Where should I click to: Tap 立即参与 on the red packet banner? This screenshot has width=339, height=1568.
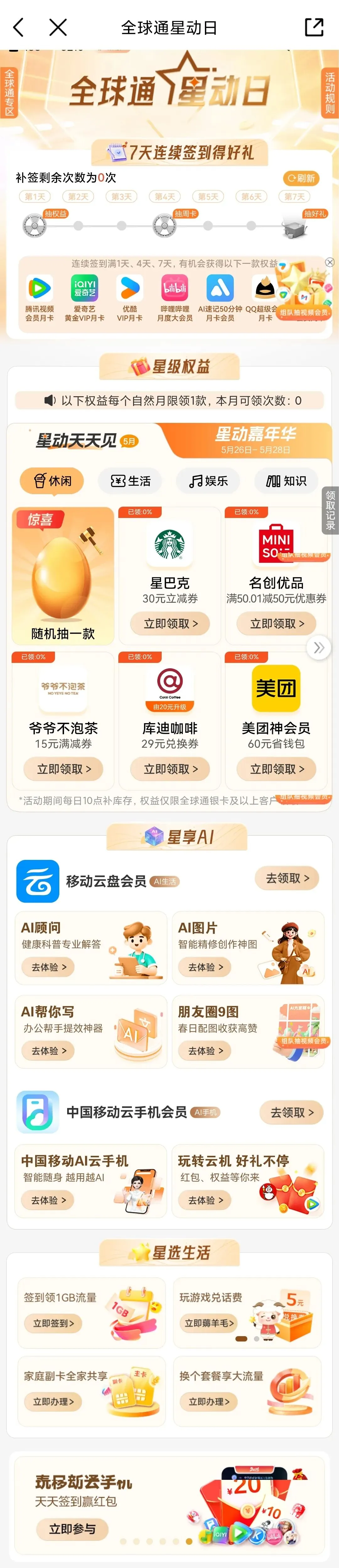point(72,1528)
